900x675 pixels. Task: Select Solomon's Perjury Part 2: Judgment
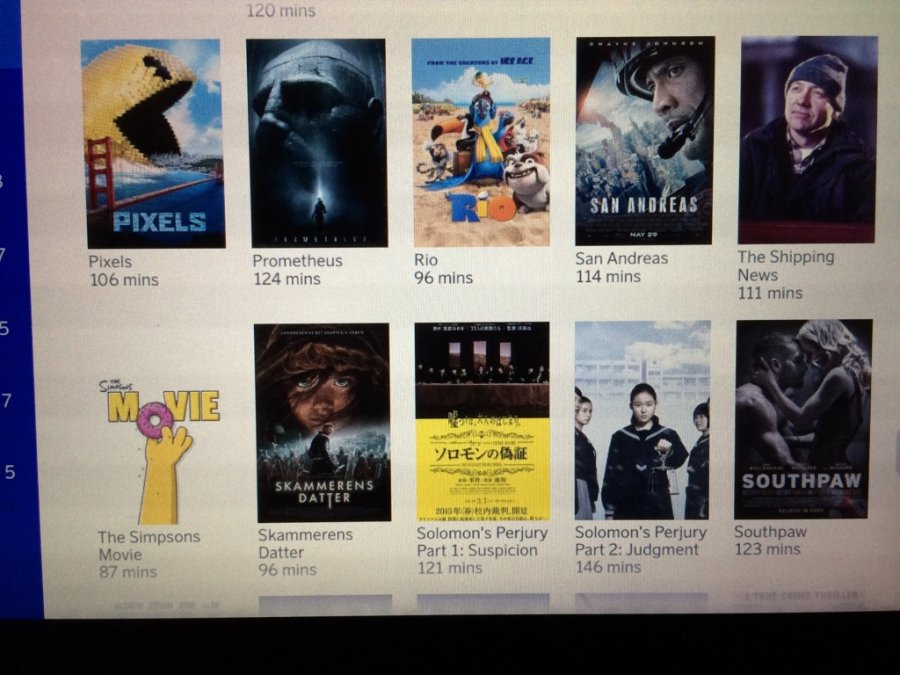pos(642,420)
